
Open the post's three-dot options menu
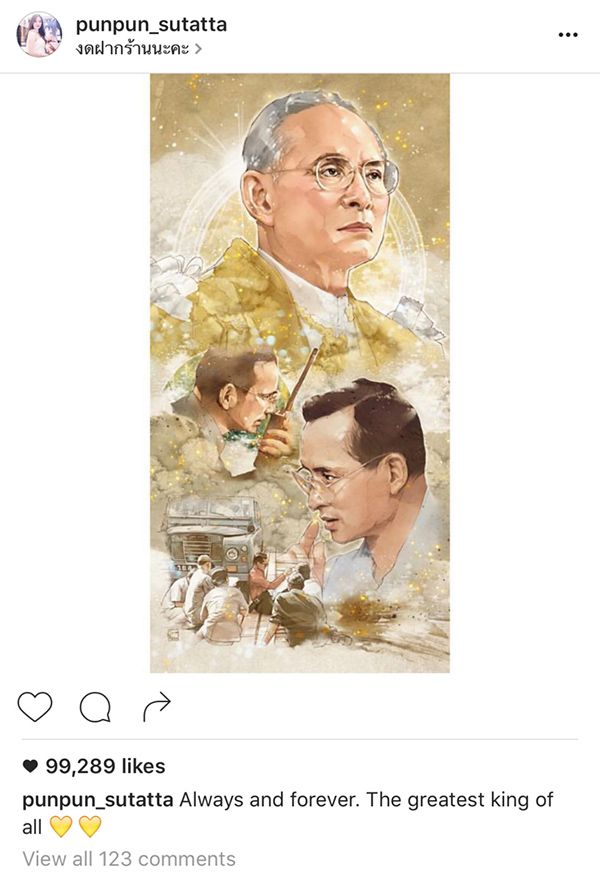568,35
